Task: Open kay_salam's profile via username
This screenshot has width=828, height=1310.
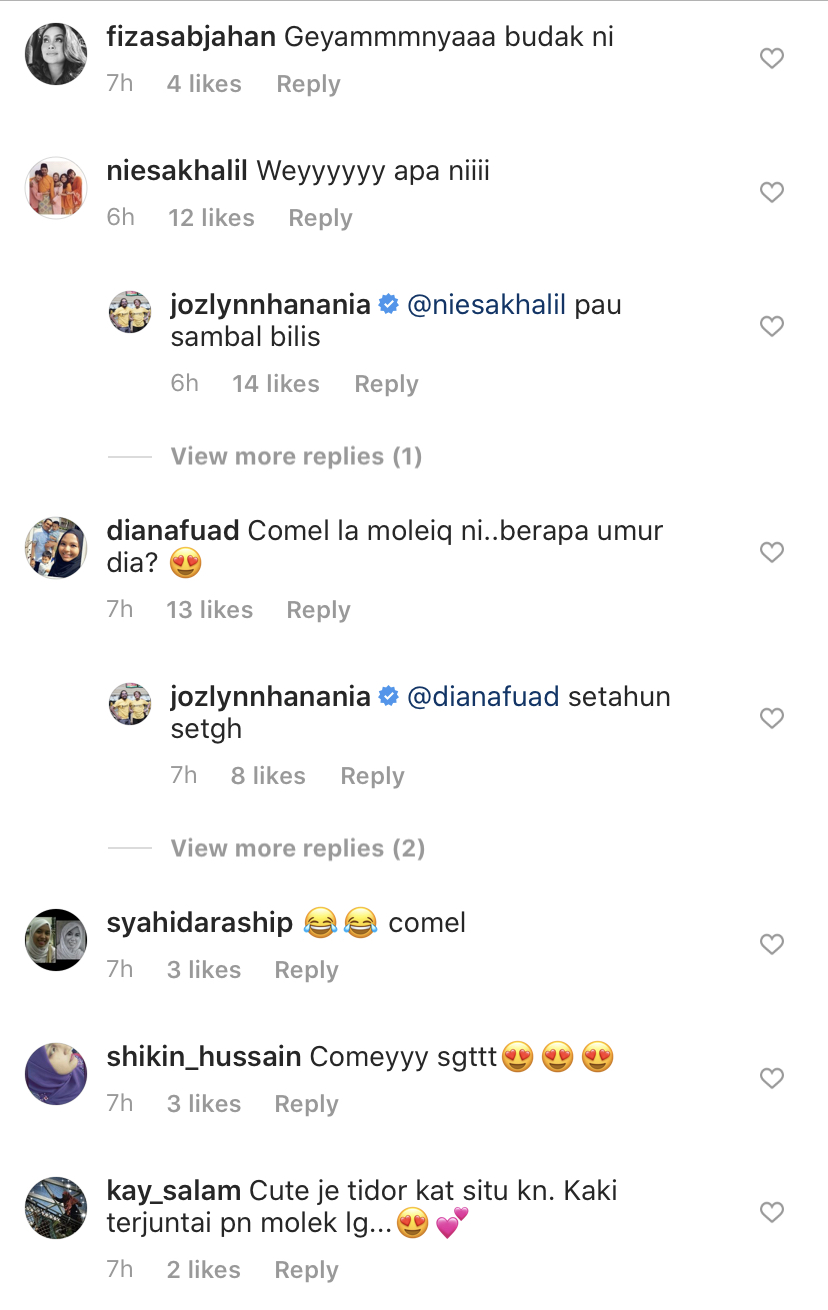Action: [x=173, y=1191]
